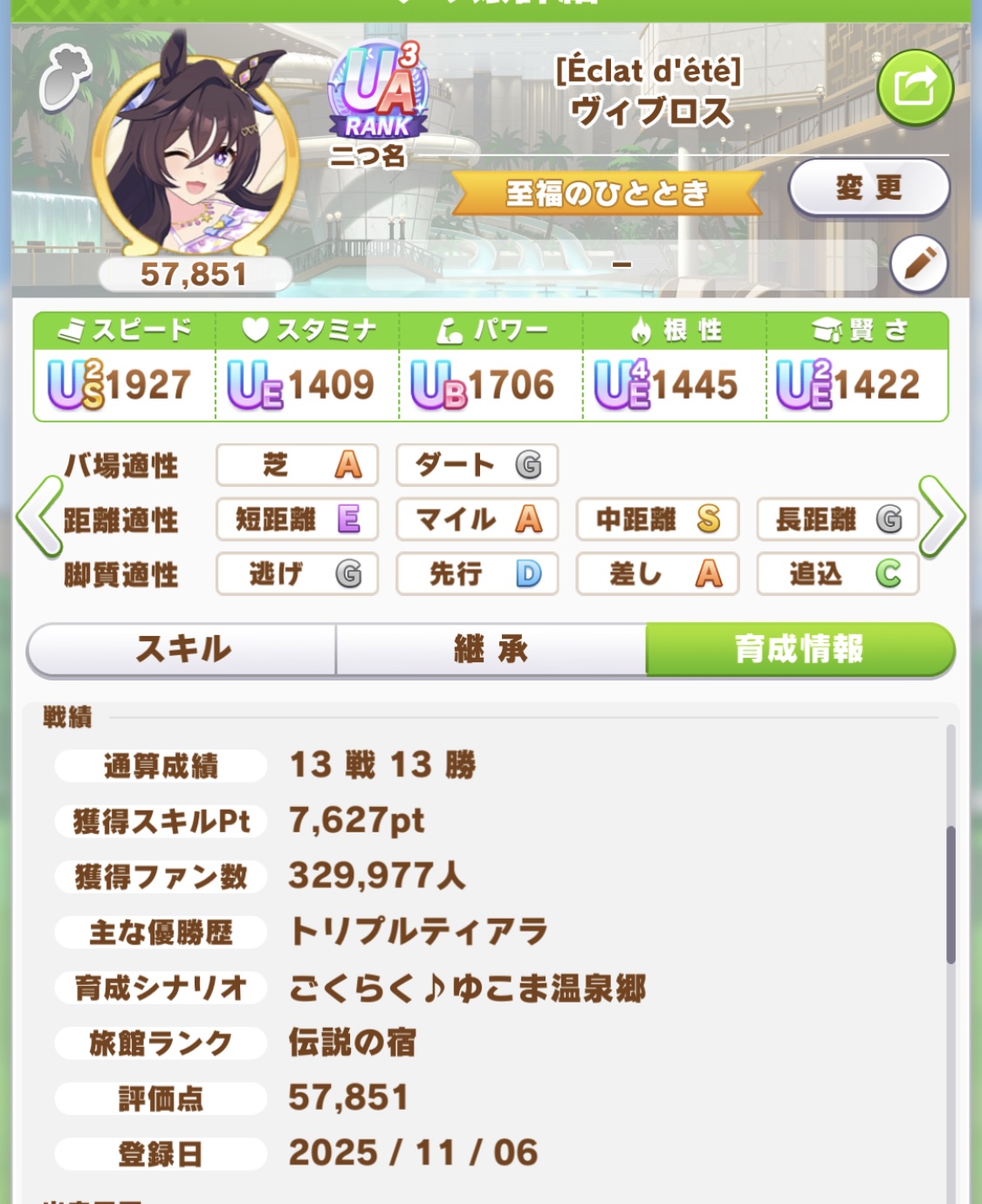This screenshot has width=982, height=1204.
Task: Select the 育成情報 tab
Action: pyautogui.click(x=800, y=649)
